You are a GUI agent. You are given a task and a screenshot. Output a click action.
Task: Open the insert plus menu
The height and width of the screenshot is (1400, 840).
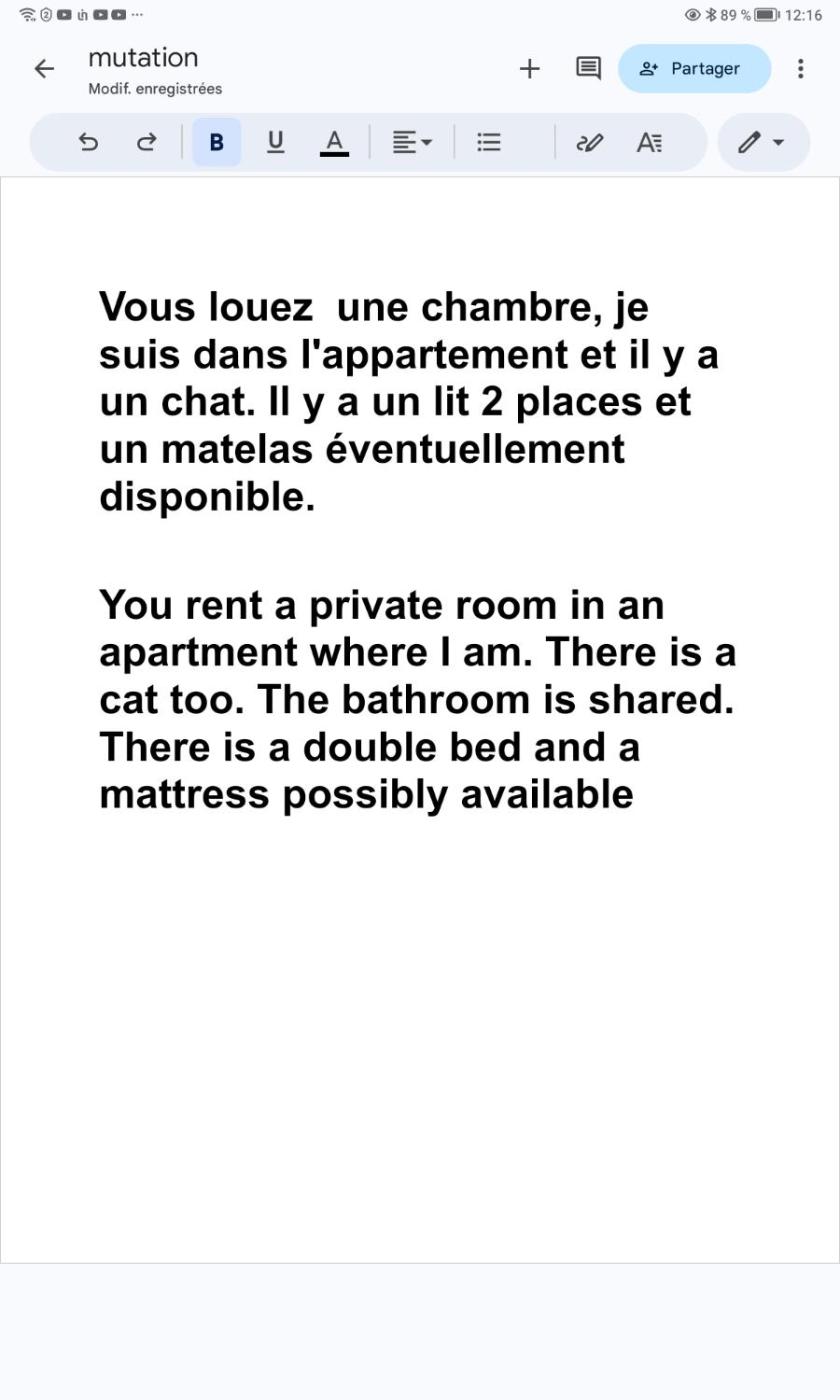530,68
